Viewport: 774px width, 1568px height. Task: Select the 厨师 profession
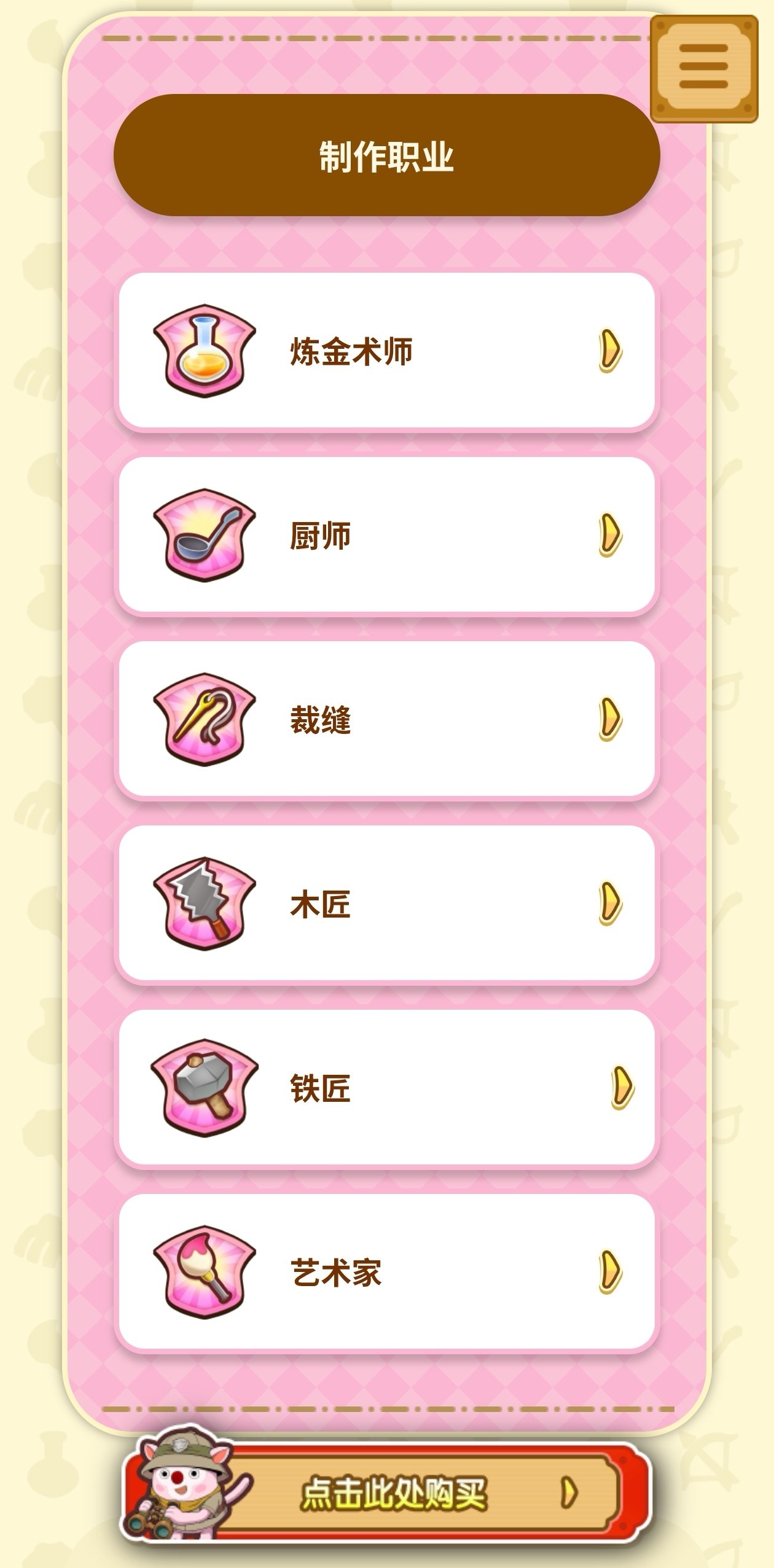pos(387,535)
